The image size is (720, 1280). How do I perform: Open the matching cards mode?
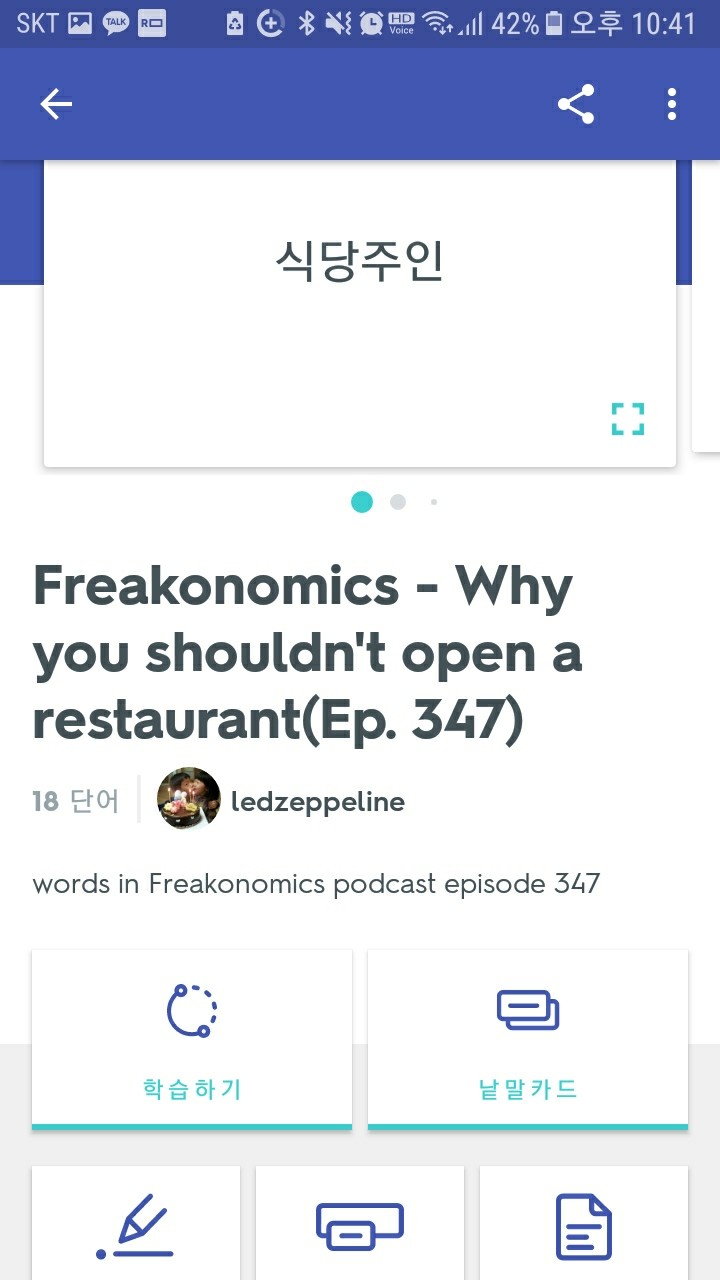360,1224
